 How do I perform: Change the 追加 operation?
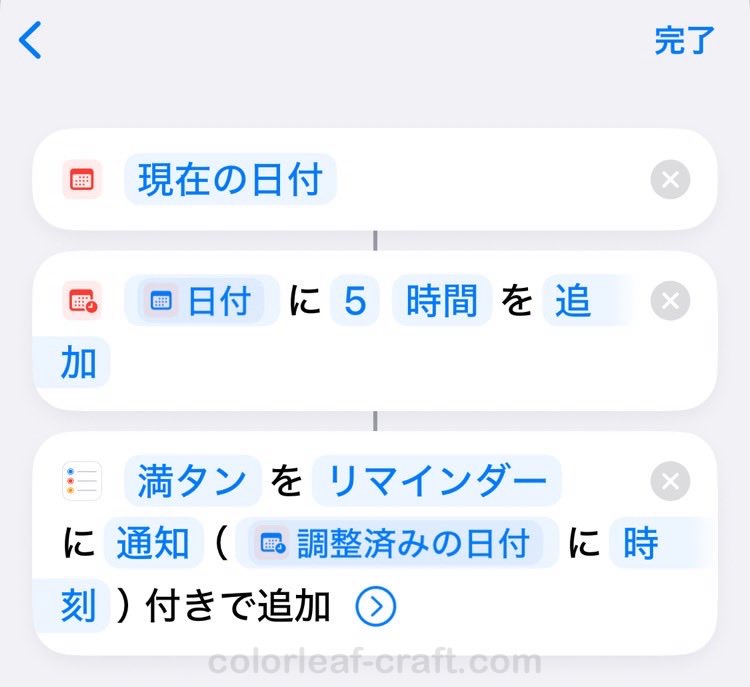(x=573, y=301)
